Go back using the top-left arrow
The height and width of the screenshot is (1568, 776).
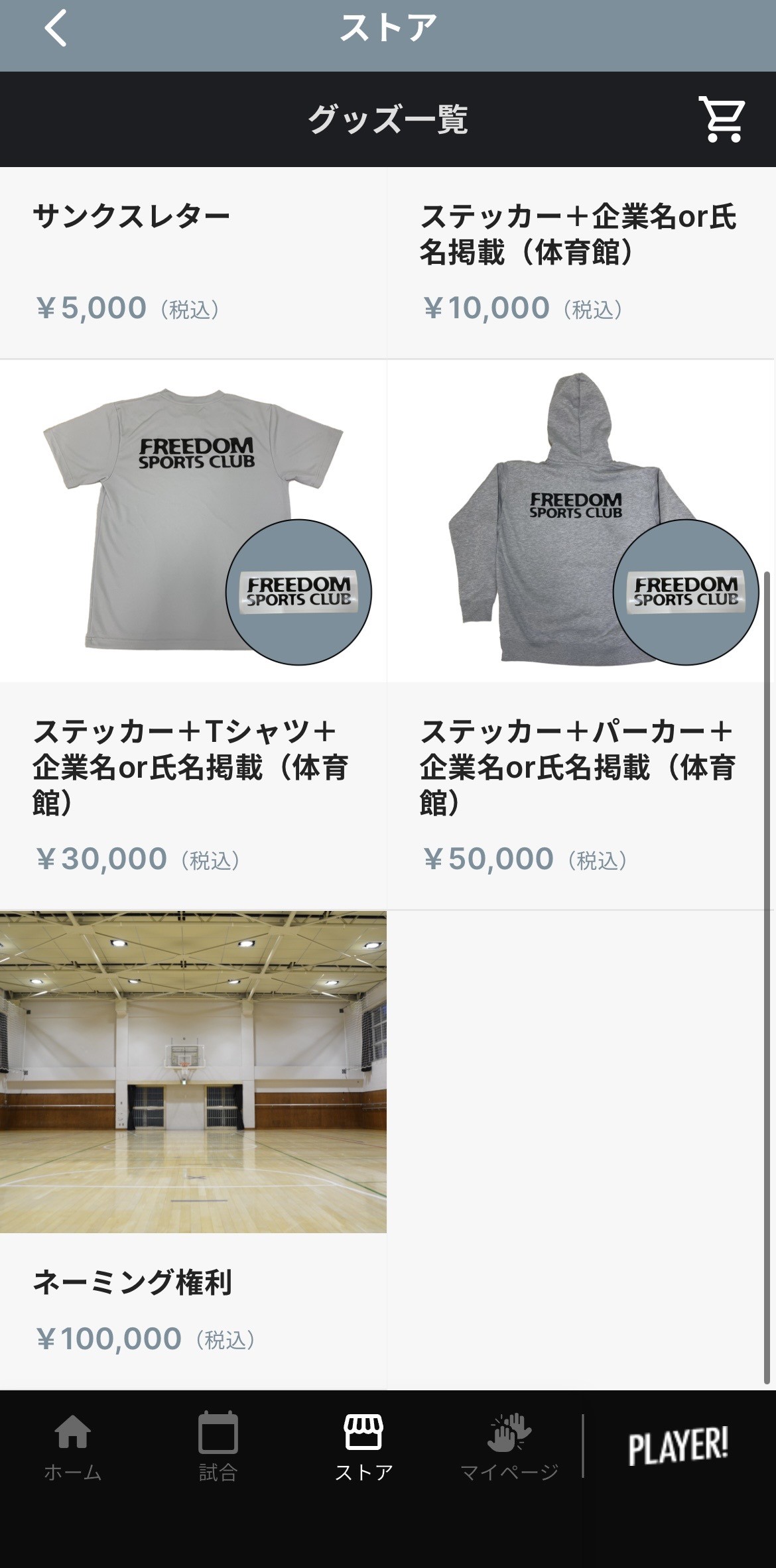(56, 29)
